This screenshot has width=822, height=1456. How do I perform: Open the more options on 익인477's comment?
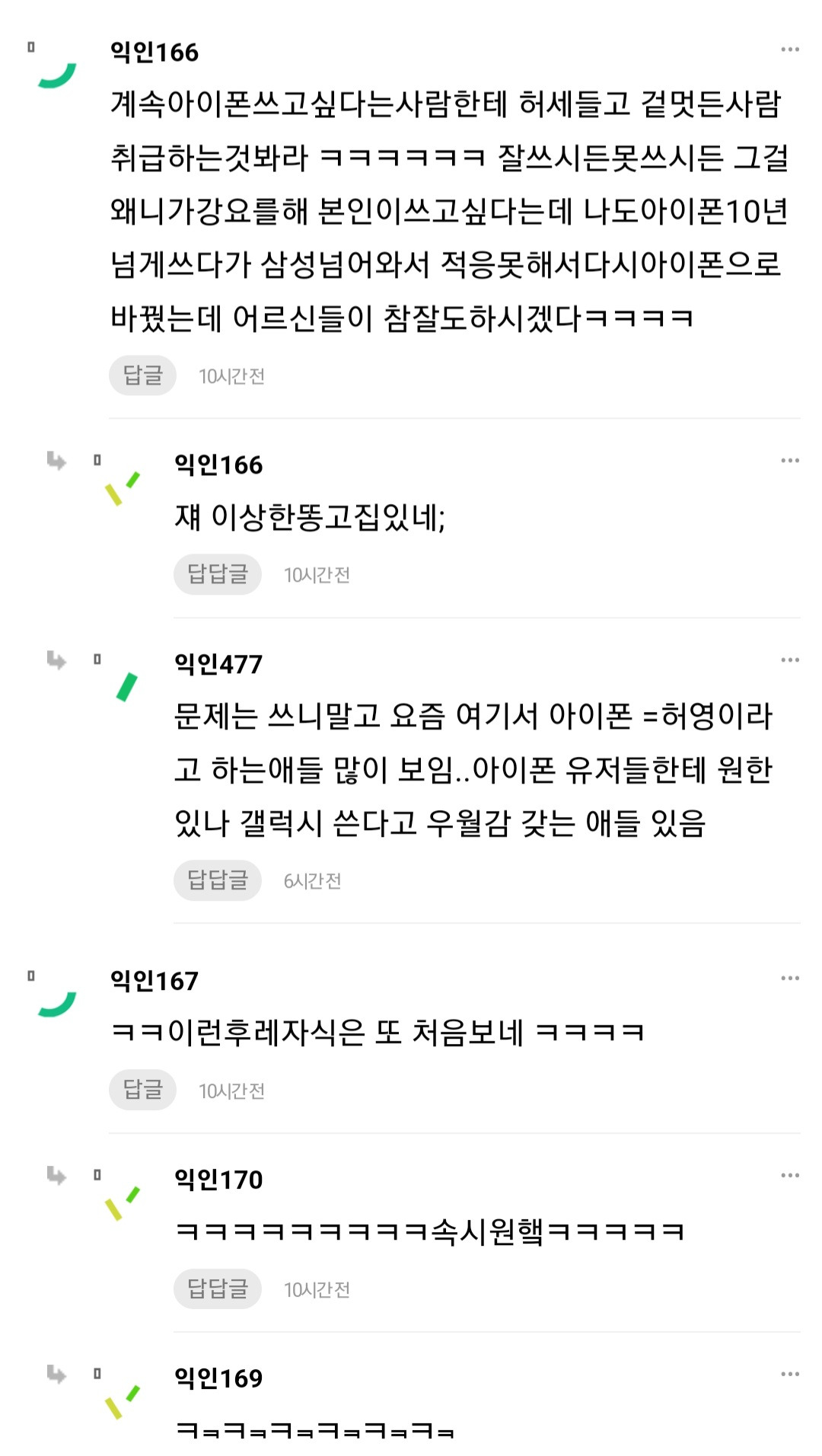[790, 660]
